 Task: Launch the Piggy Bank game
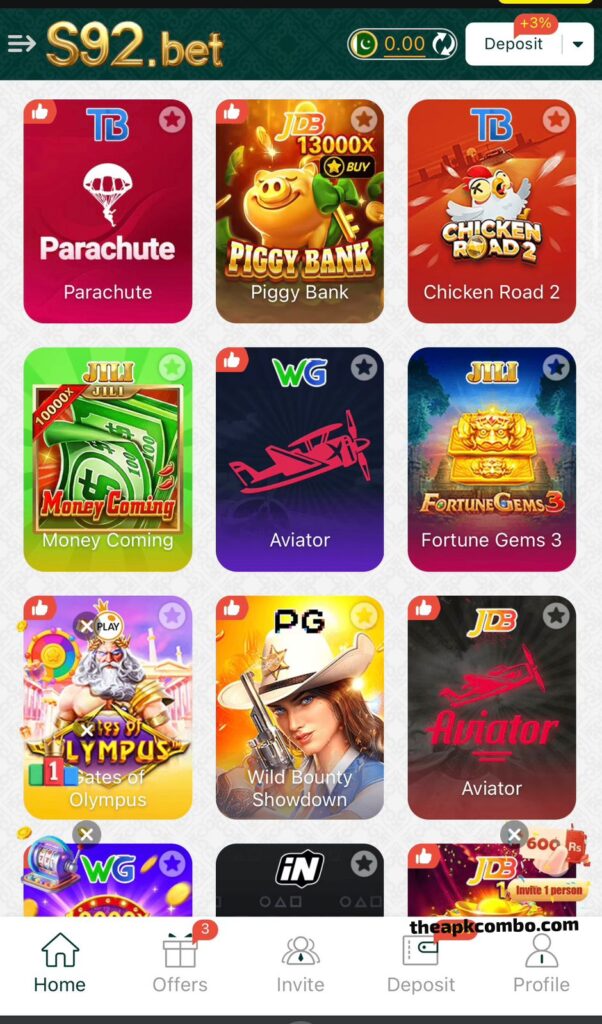pos(299,211)
